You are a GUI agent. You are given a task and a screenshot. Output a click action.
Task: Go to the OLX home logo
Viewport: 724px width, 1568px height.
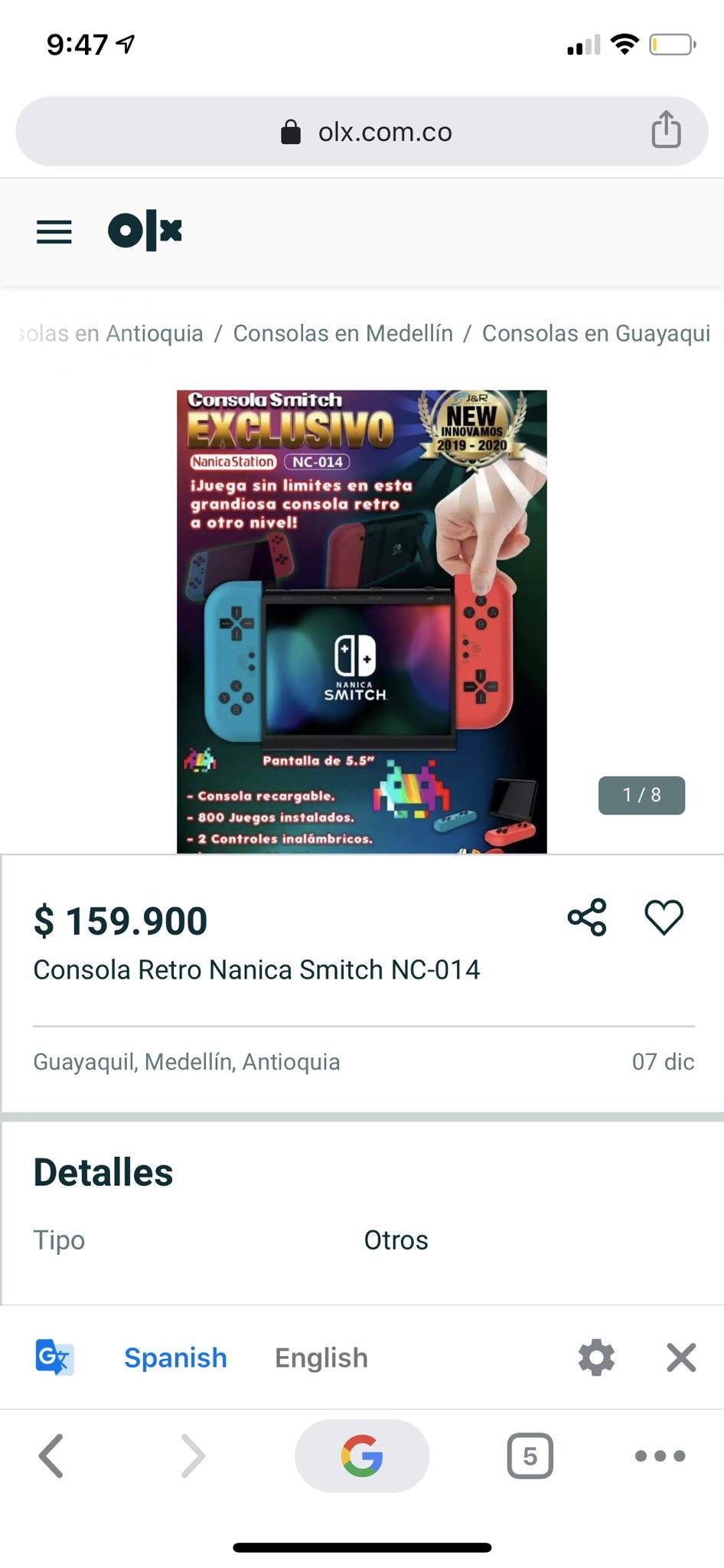click(145, 230)
